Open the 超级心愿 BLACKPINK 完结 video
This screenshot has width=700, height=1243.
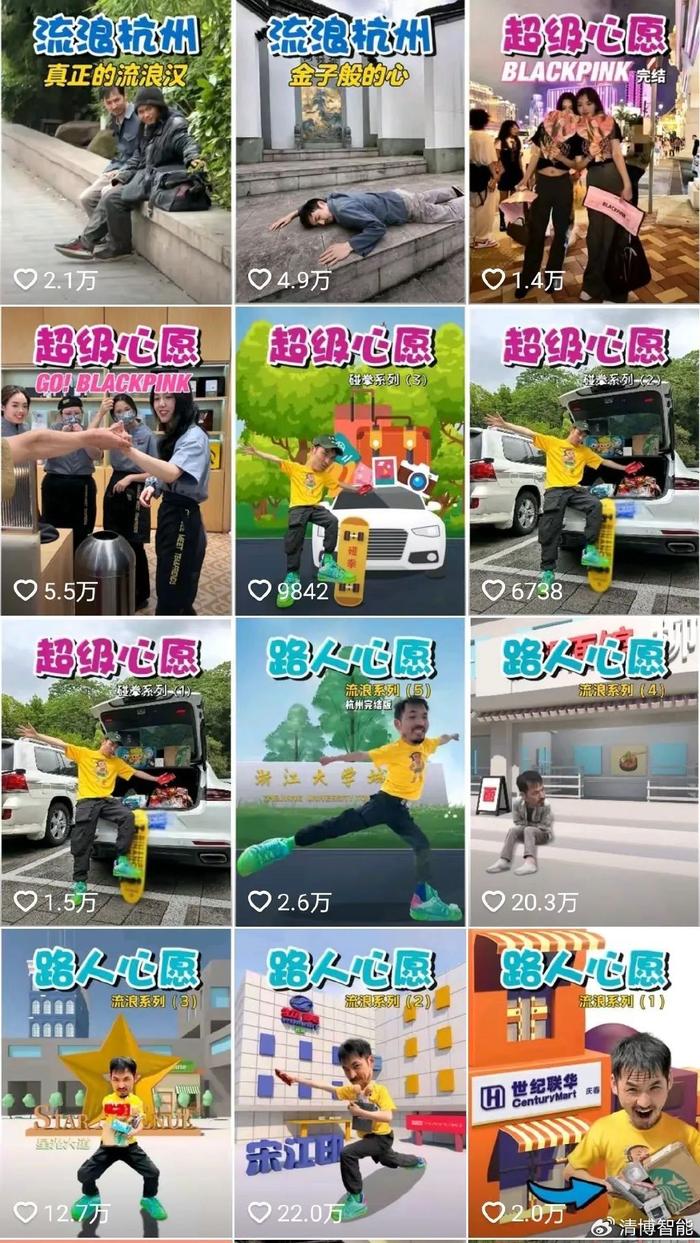584,152
